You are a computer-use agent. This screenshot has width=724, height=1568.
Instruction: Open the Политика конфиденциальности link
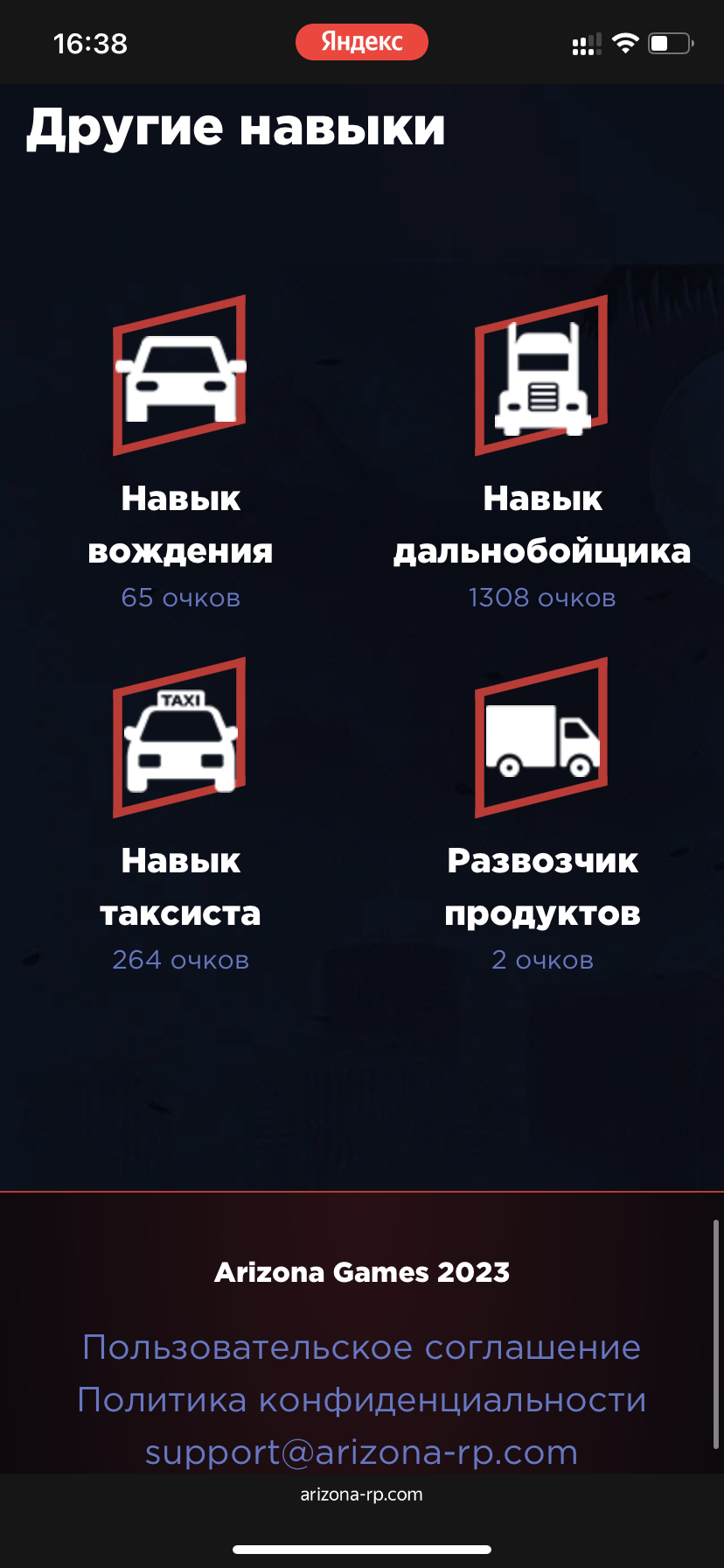coord(361,1400)
